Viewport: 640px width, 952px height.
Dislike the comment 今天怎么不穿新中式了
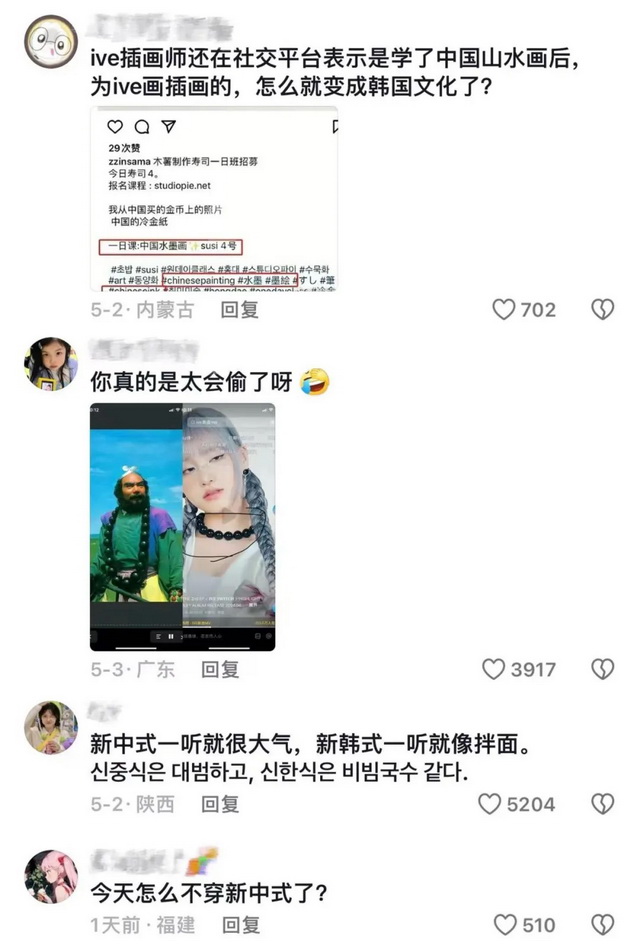tap(602, 925)
